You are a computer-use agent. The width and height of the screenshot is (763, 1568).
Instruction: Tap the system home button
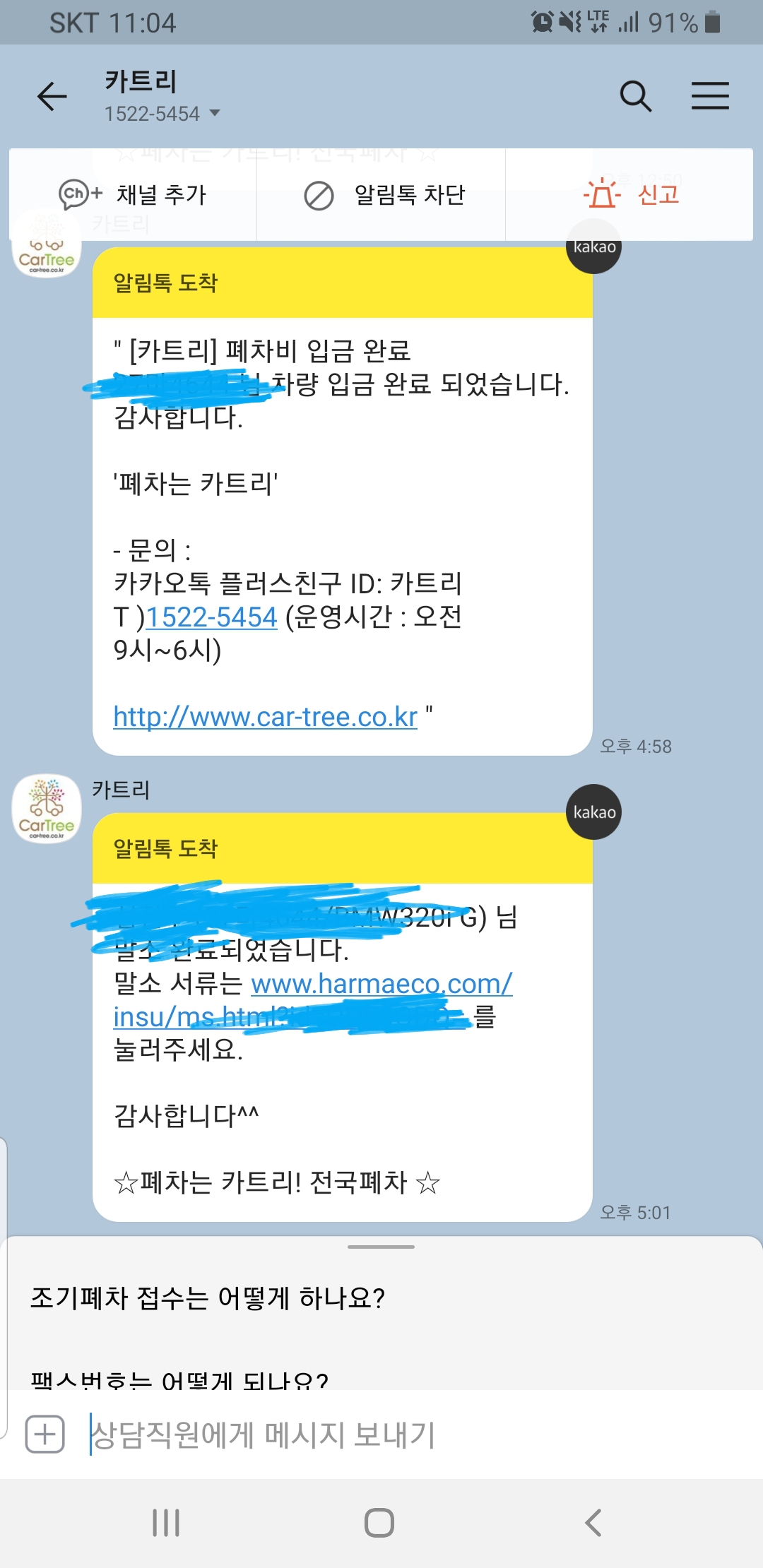[x=379, y=1523]
